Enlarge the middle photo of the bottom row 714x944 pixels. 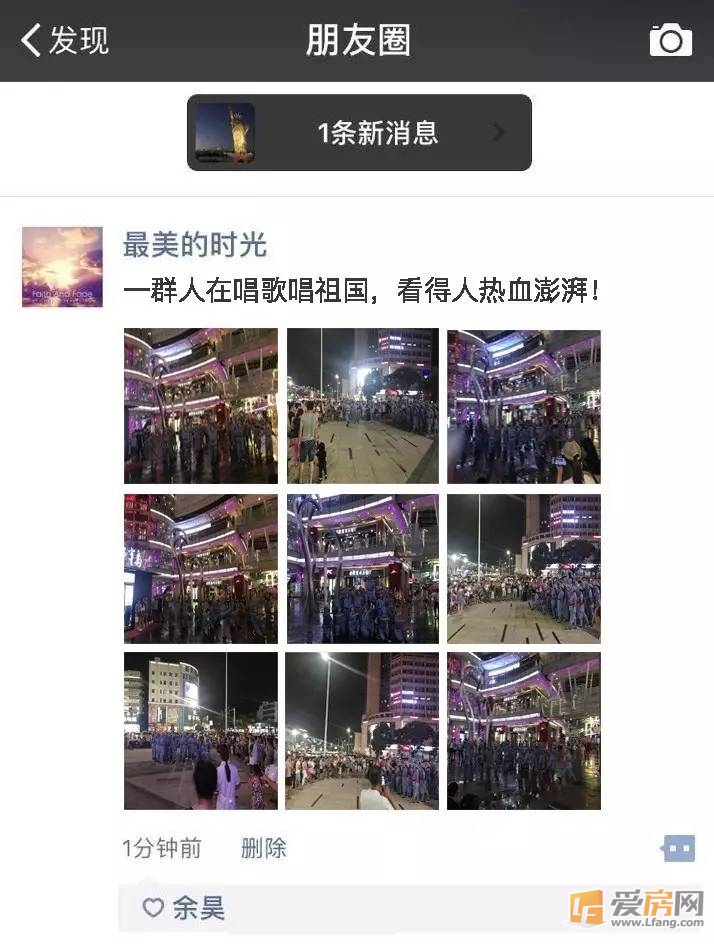coord(362,731)
